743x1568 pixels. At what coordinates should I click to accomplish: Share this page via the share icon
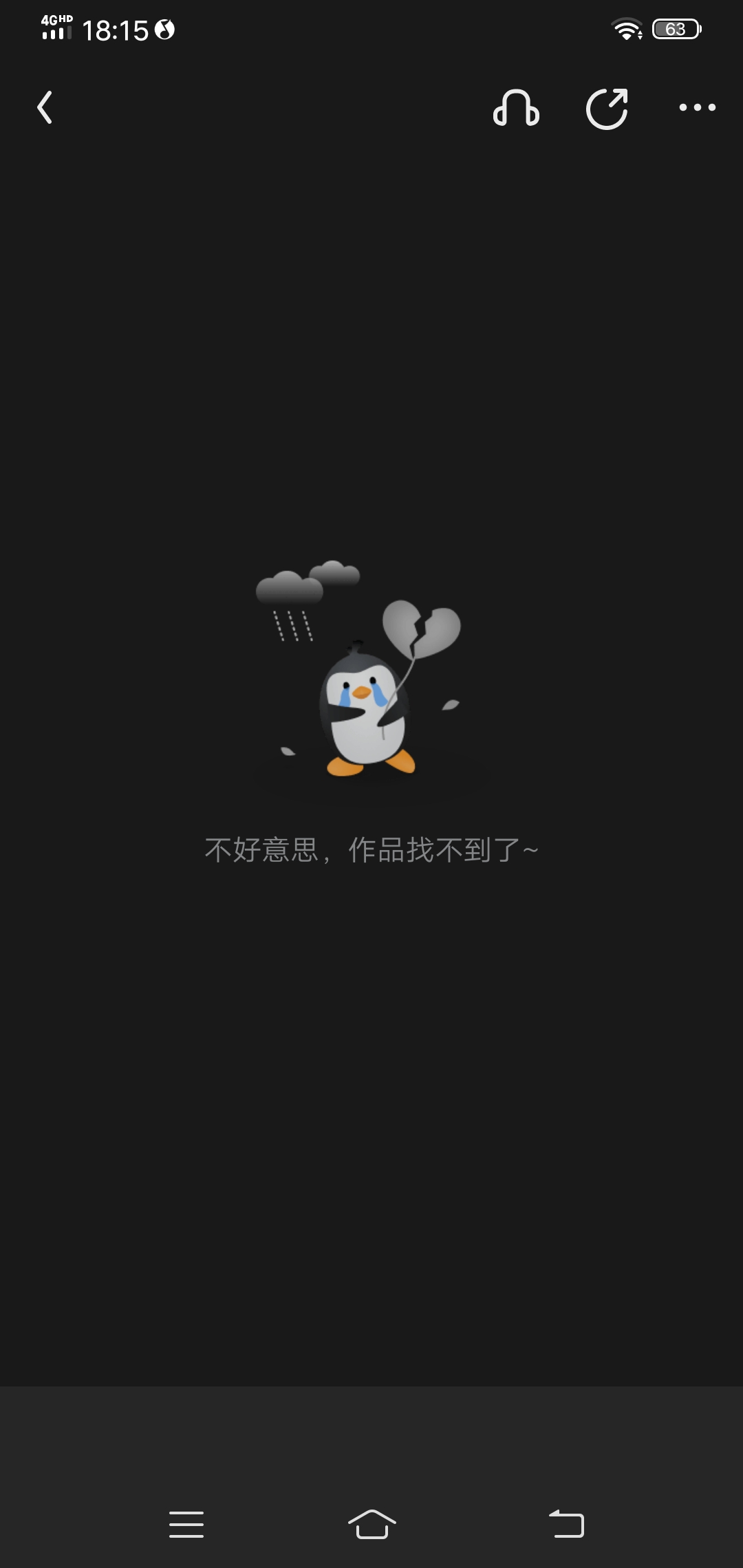click(607, 108)
